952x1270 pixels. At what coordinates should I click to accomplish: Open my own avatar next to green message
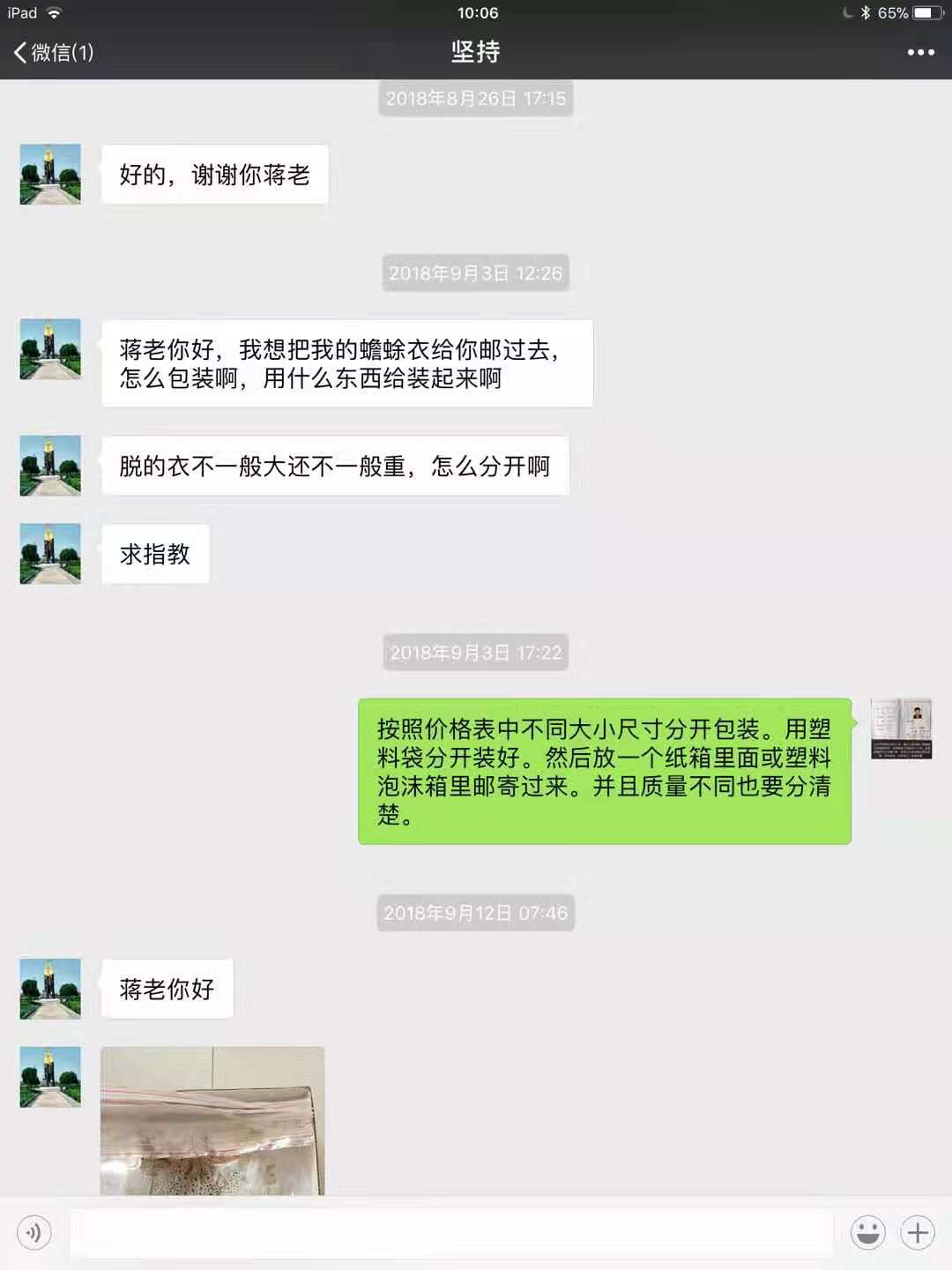click(901, 728)
